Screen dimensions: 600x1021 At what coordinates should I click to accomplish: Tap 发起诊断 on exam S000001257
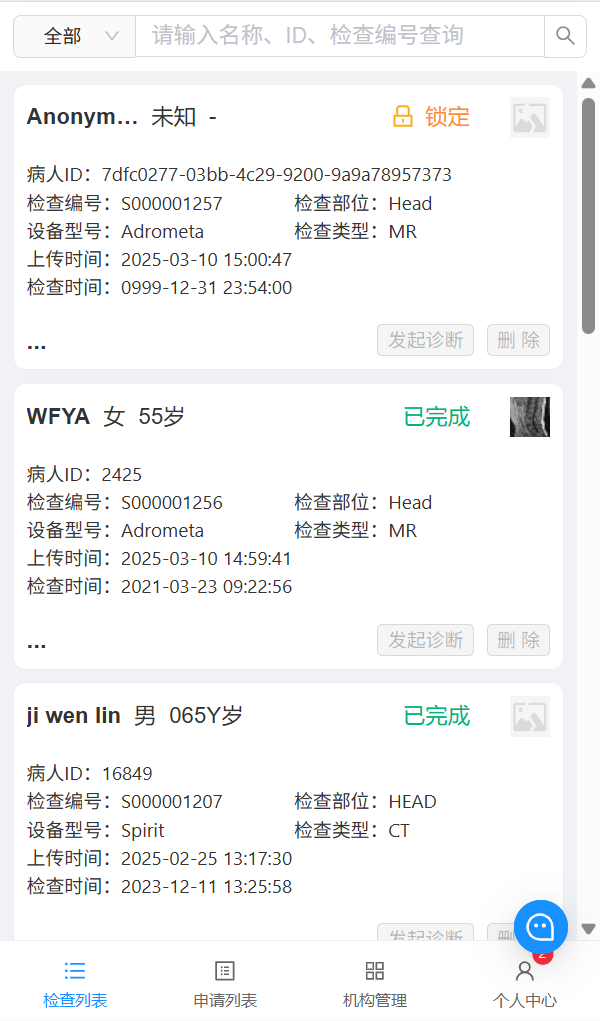coord(425,340)
